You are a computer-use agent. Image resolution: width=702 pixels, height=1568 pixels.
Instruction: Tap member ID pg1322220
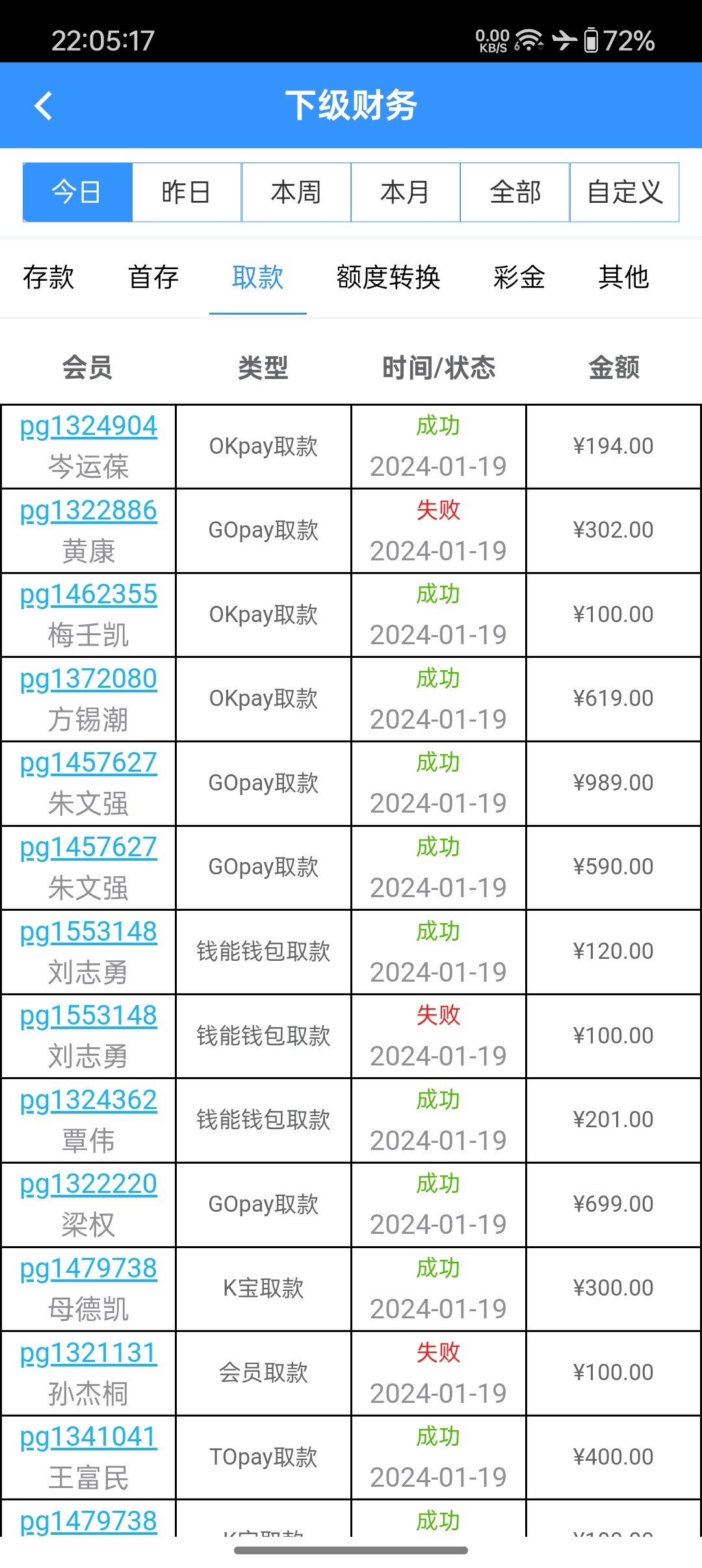pyautogui.click(x=88, y=1184)
